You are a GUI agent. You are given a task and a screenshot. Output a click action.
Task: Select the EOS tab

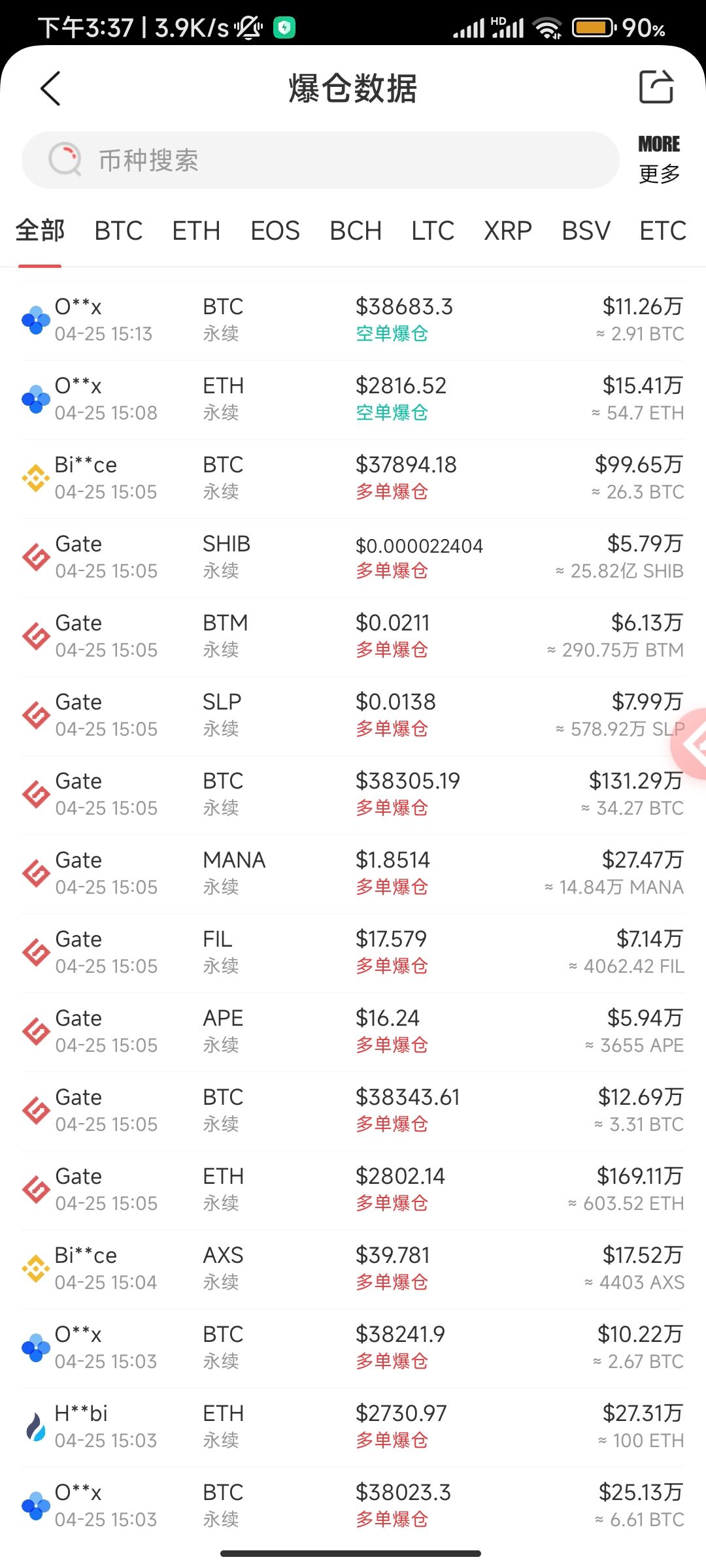tap(275, 231)
